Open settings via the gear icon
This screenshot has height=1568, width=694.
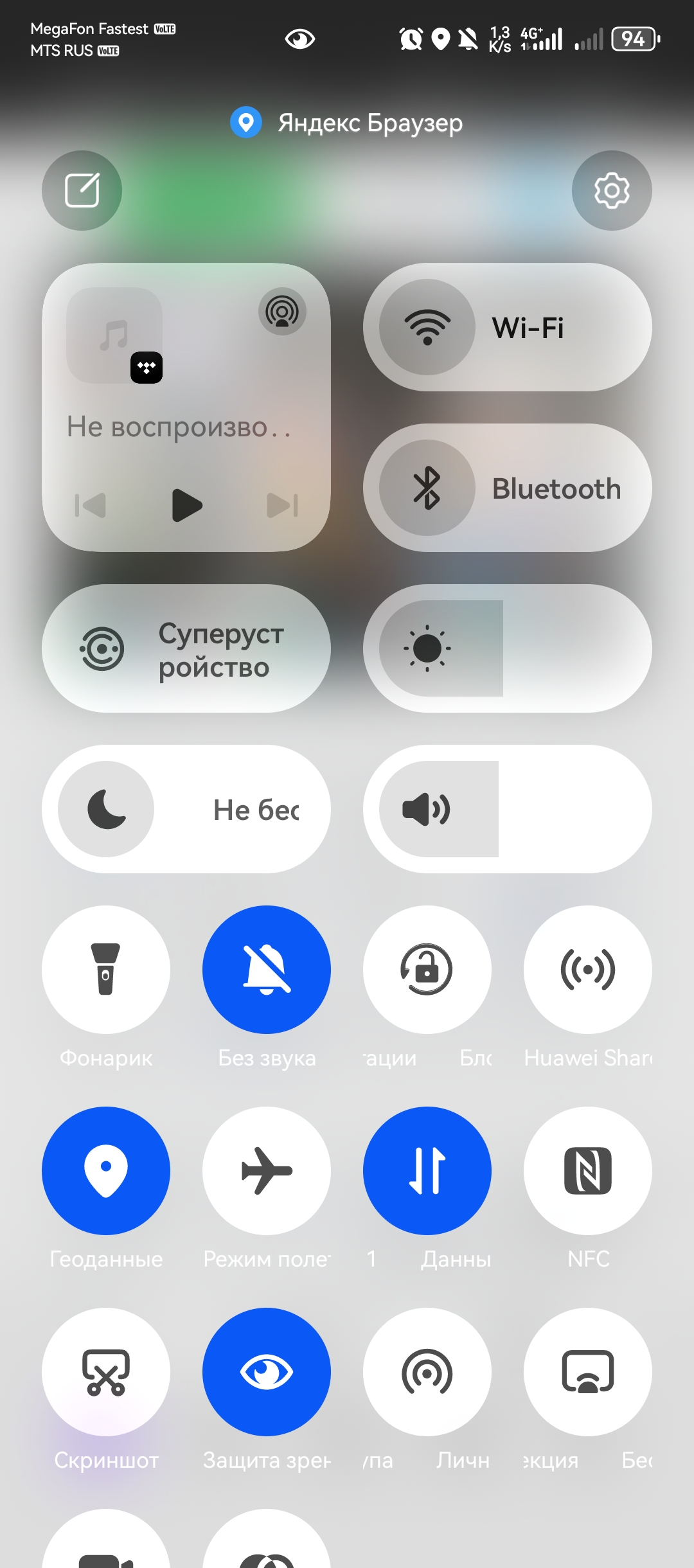click(611, 190)
